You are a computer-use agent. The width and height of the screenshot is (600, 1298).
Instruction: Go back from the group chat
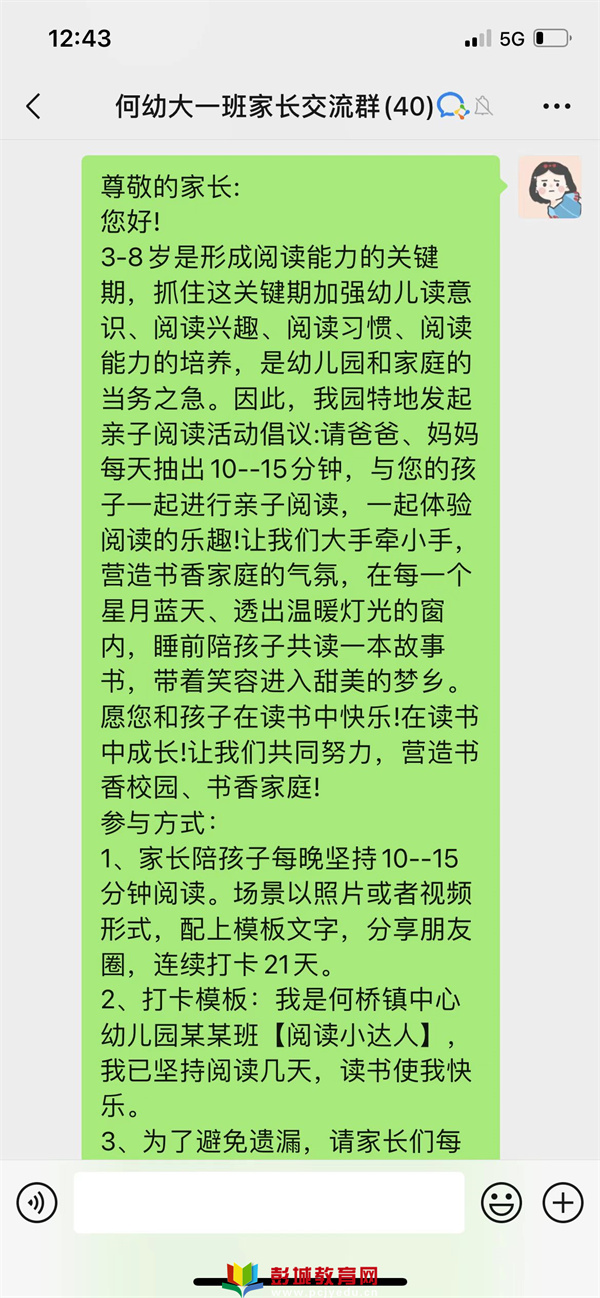(34, 106)
